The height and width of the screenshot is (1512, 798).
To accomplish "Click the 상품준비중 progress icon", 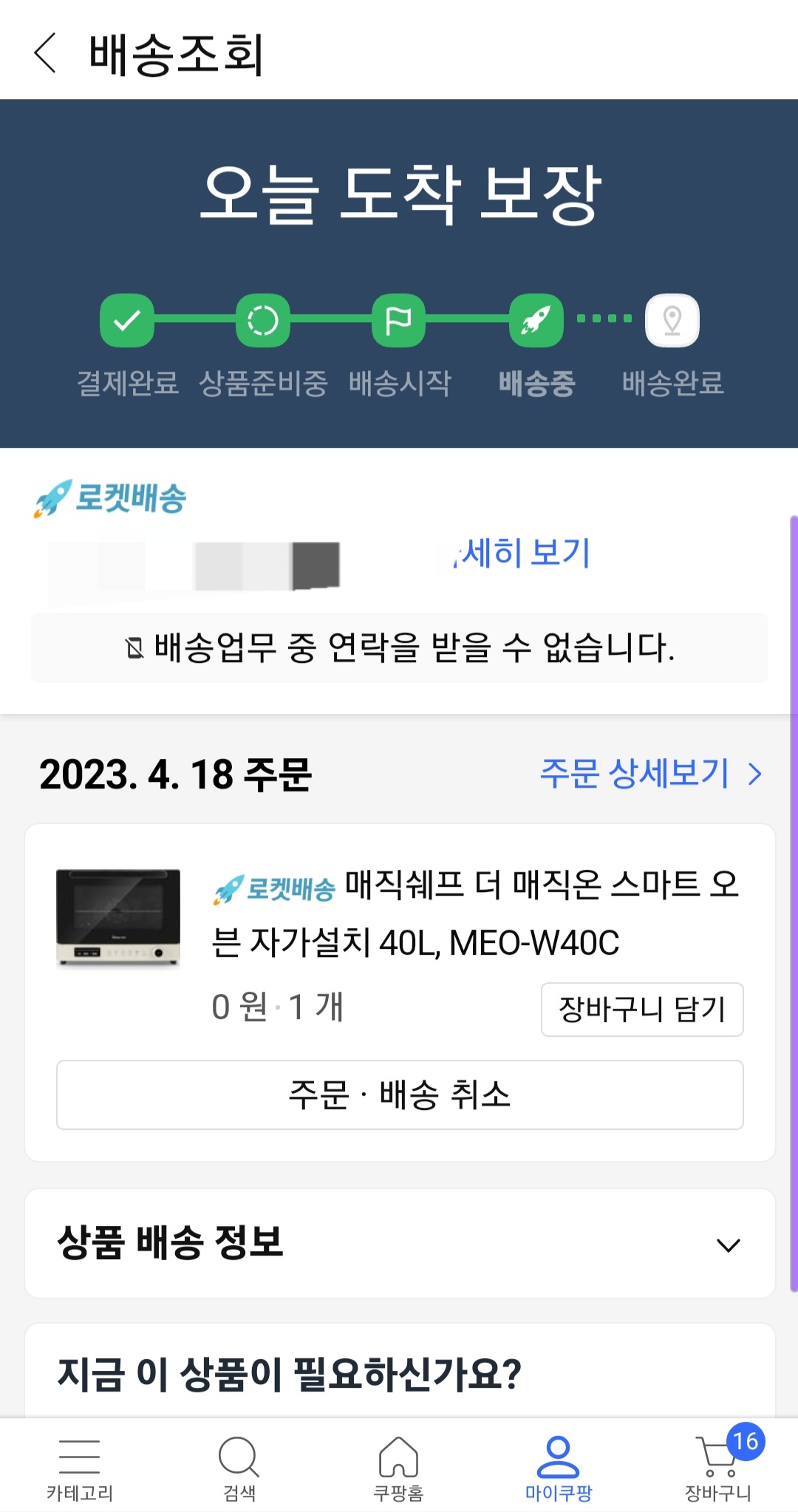I will pos(263,321).
